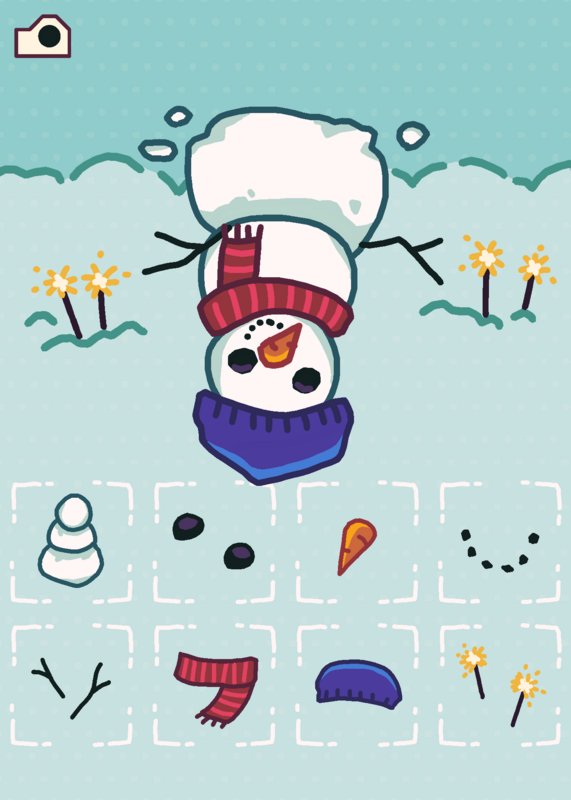571x800 pixels.
Task: Select the purple beanie hat tile
Action: pos(357,685)
